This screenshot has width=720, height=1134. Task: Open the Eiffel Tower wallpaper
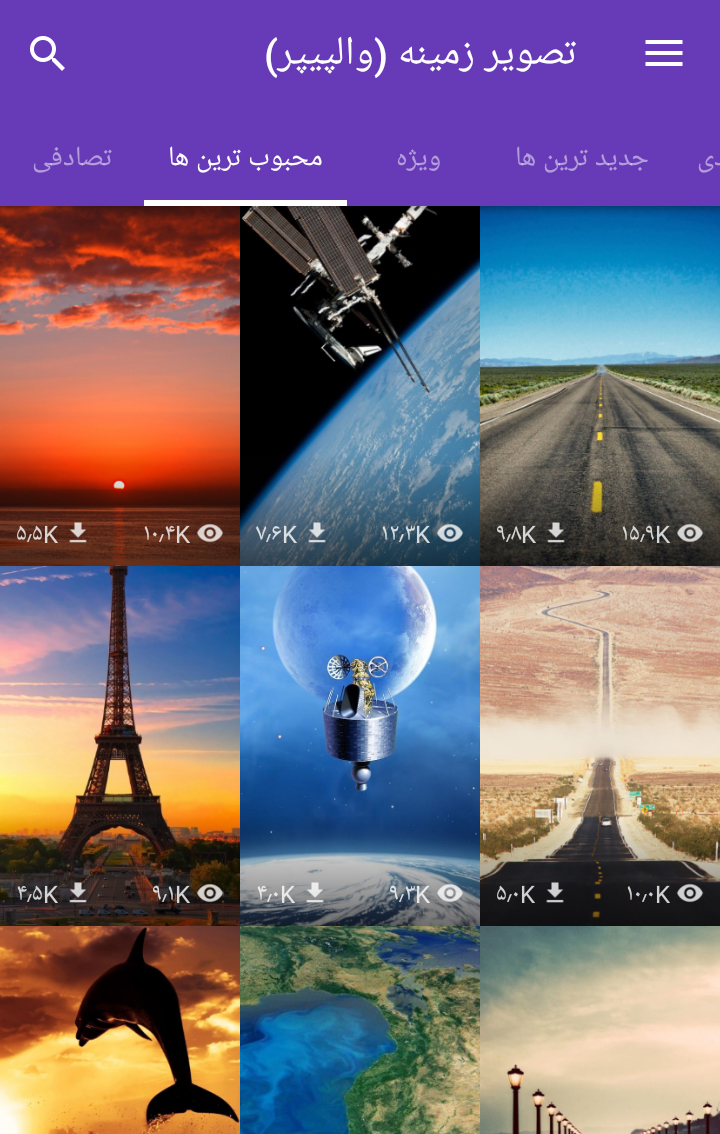[120, 730]
